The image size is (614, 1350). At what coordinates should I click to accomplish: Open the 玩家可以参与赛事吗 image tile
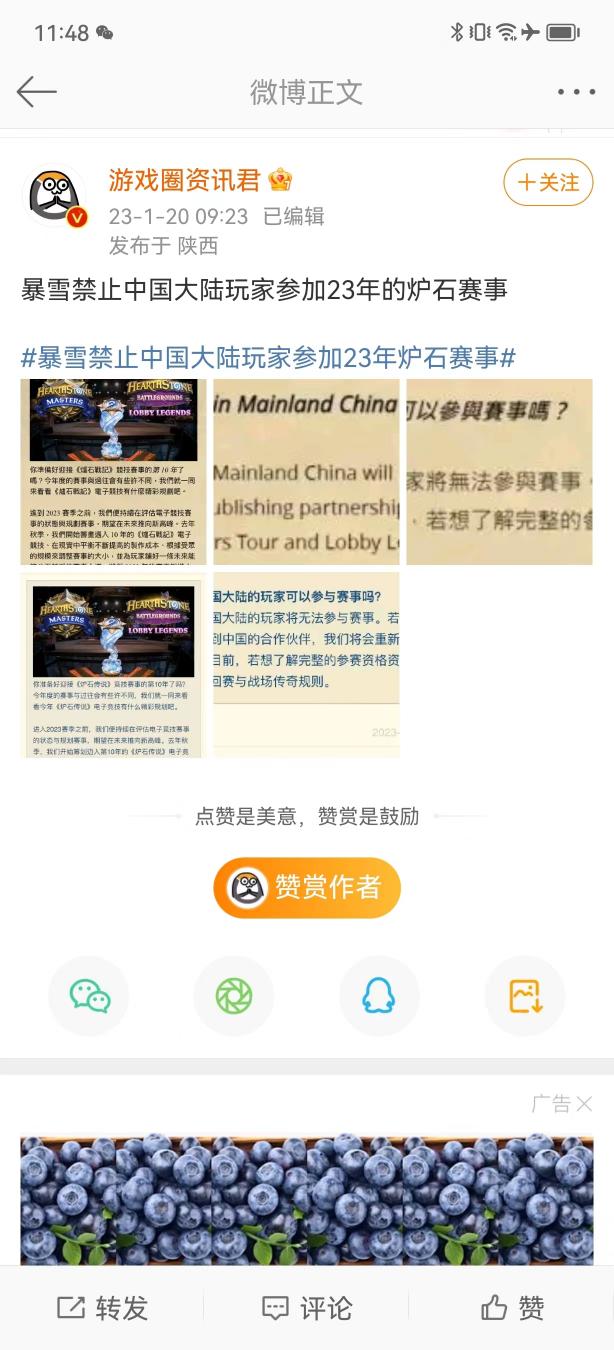click(x=306, y=664)
